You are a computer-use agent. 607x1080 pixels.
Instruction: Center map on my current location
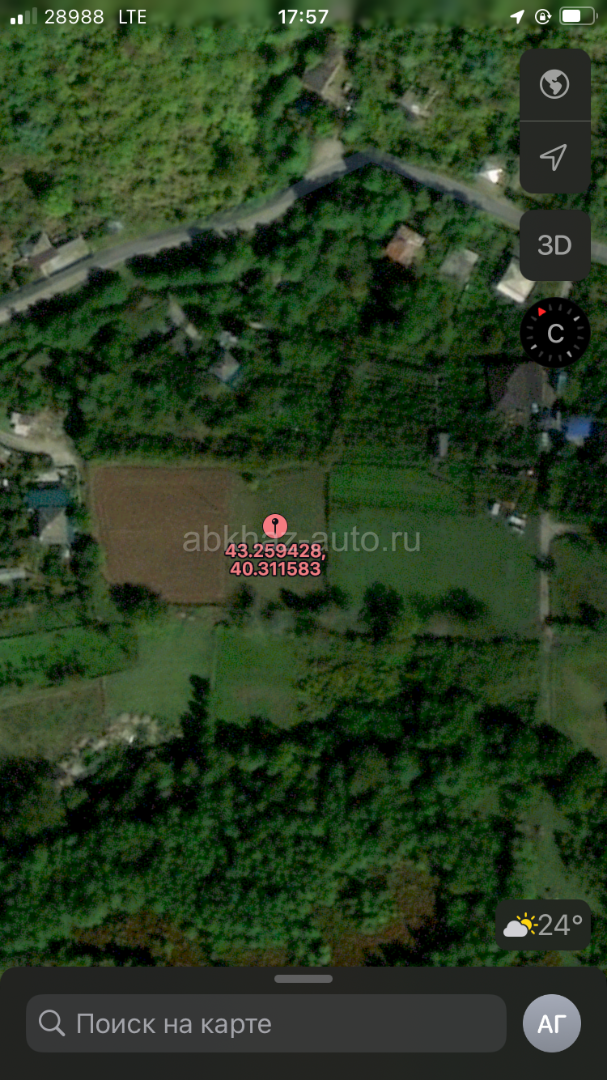pos(554,157)
